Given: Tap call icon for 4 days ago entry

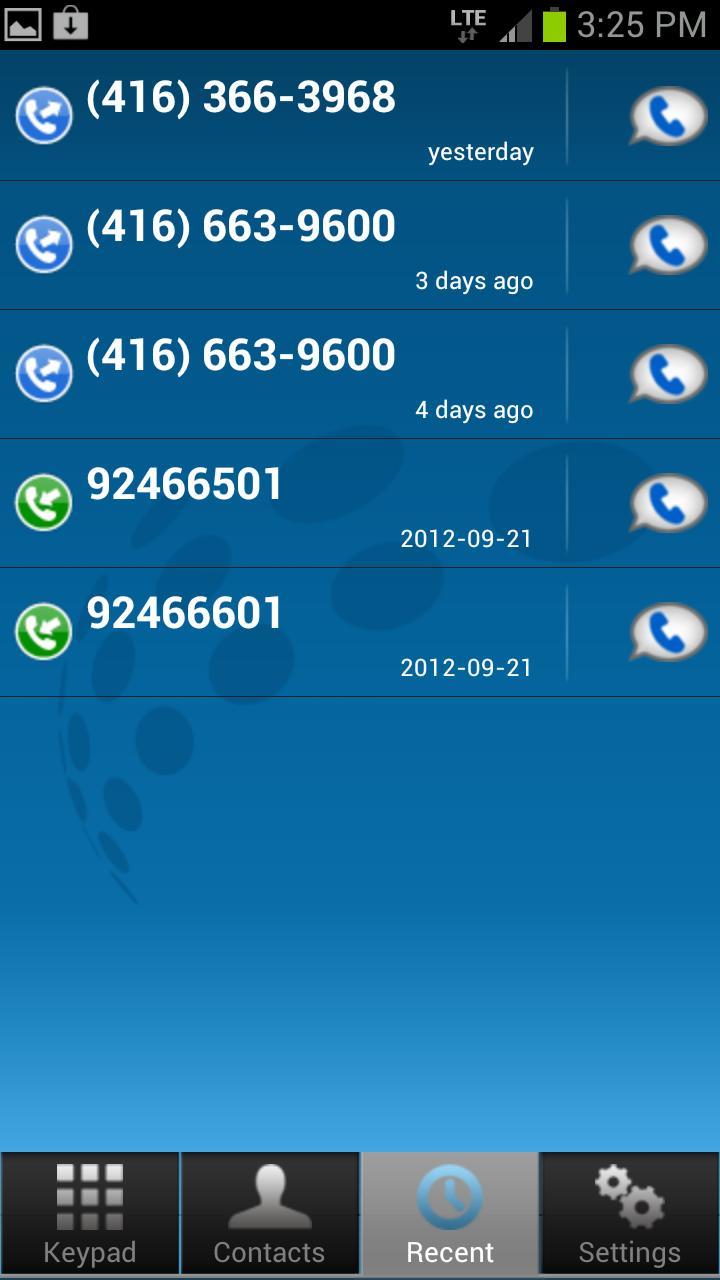Looking at the screenshot, I should (667, 375).
